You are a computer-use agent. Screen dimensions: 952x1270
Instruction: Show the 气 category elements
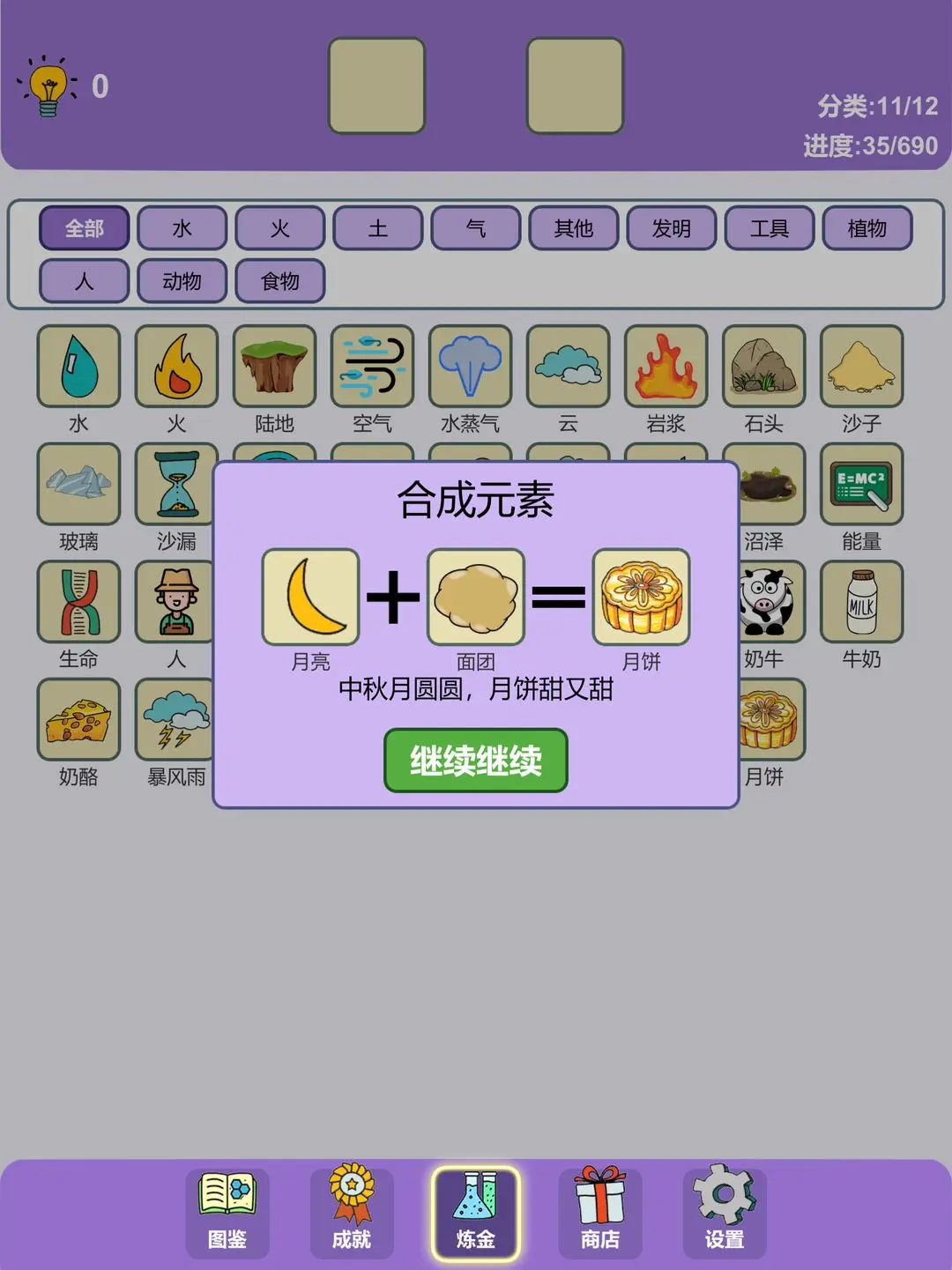476,228
